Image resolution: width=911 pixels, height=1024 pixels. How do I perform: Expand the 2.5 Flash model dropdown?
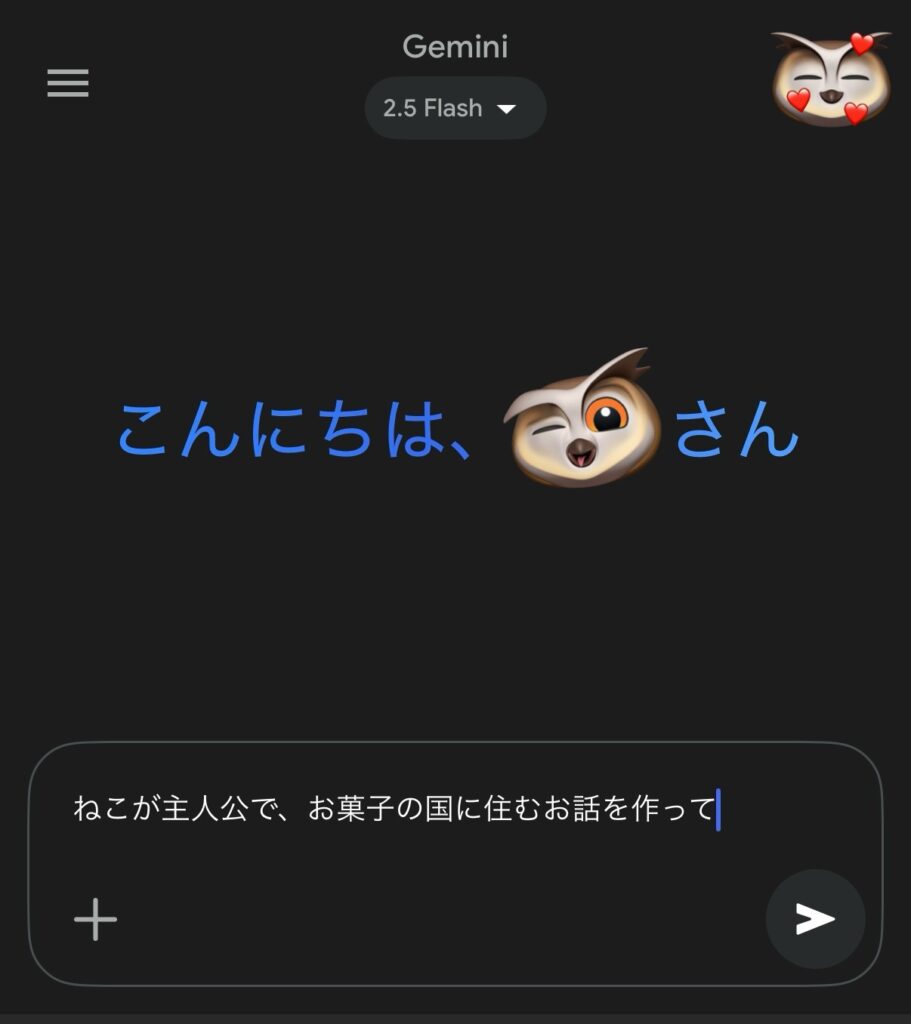click(455, 108)
